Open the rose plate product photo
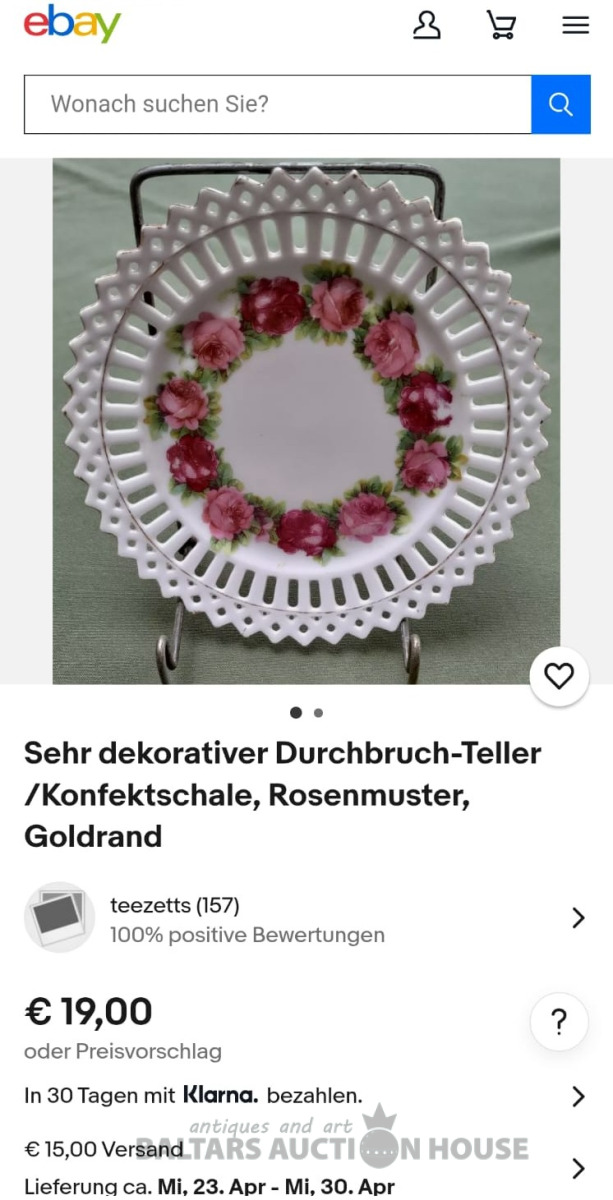This screenshot has width=613, height=1200. (306, 420)
